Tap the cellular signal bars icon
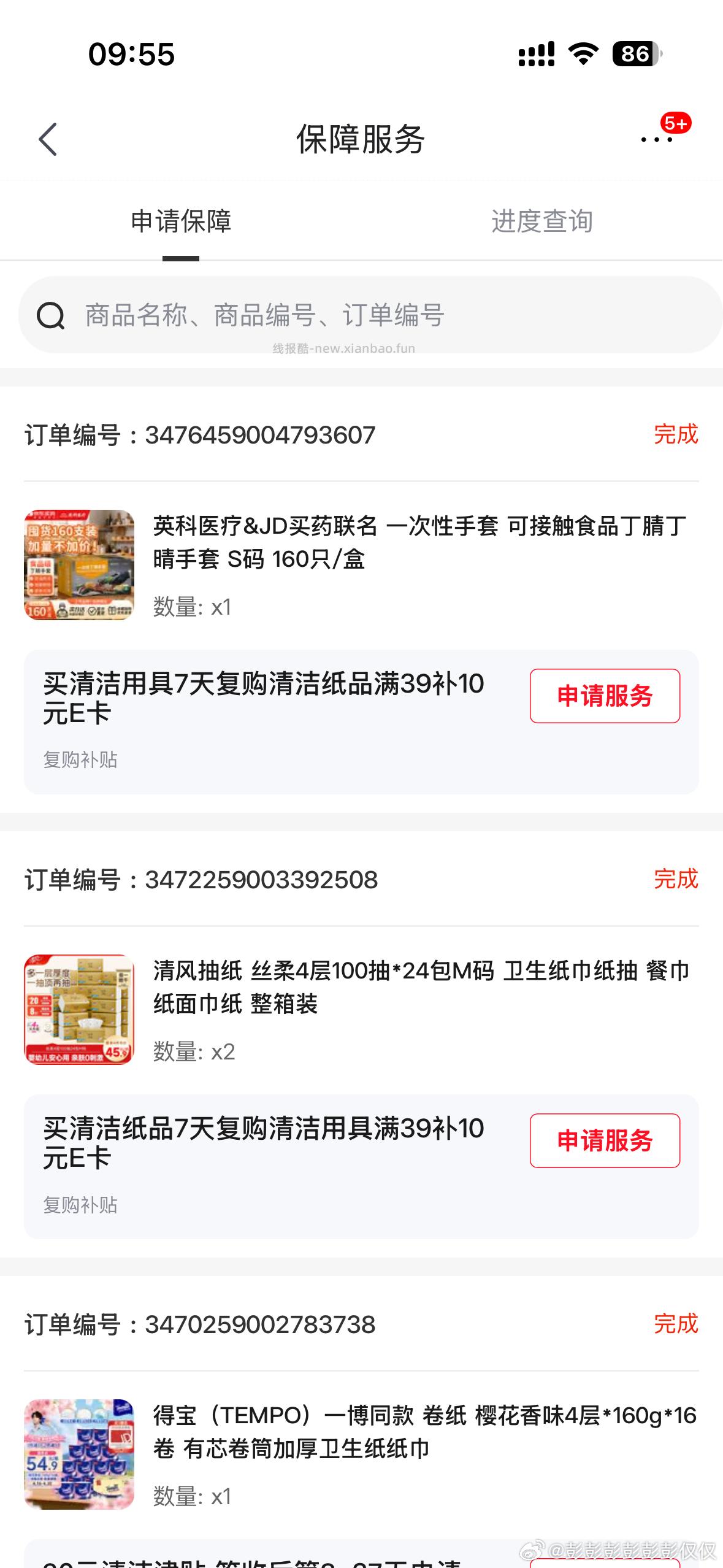The height and width of the screenshot is (1568, 723). [536, 55]
